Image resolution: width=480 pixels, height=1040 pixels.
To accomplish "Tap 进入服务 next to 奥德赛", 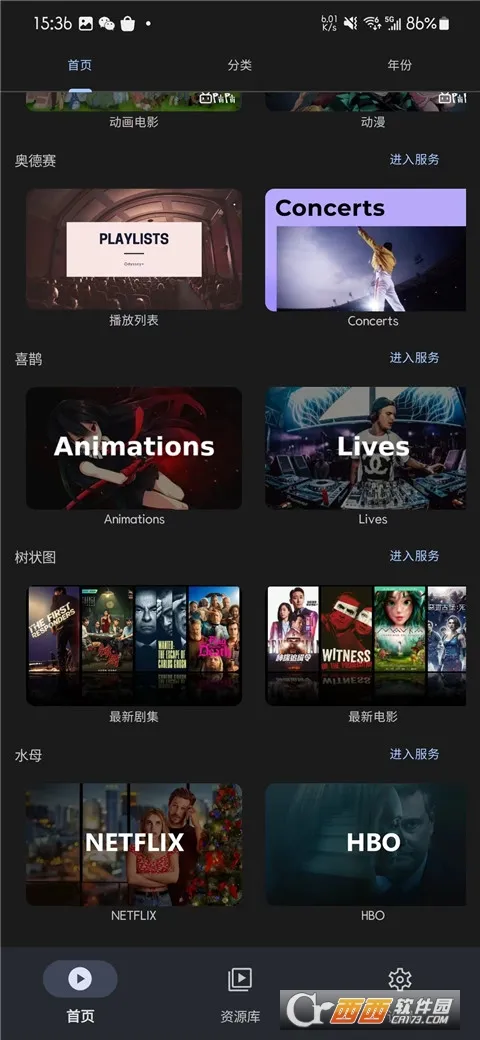I will point(414,159).
